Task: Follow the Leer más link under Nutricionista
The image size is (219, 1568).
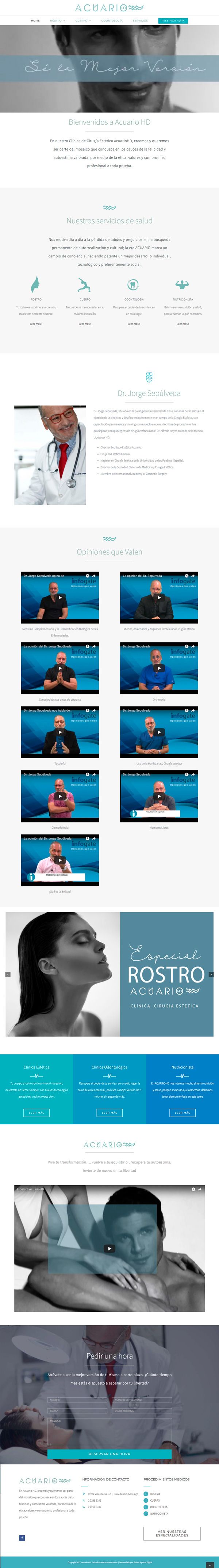Action: [182, 324]
